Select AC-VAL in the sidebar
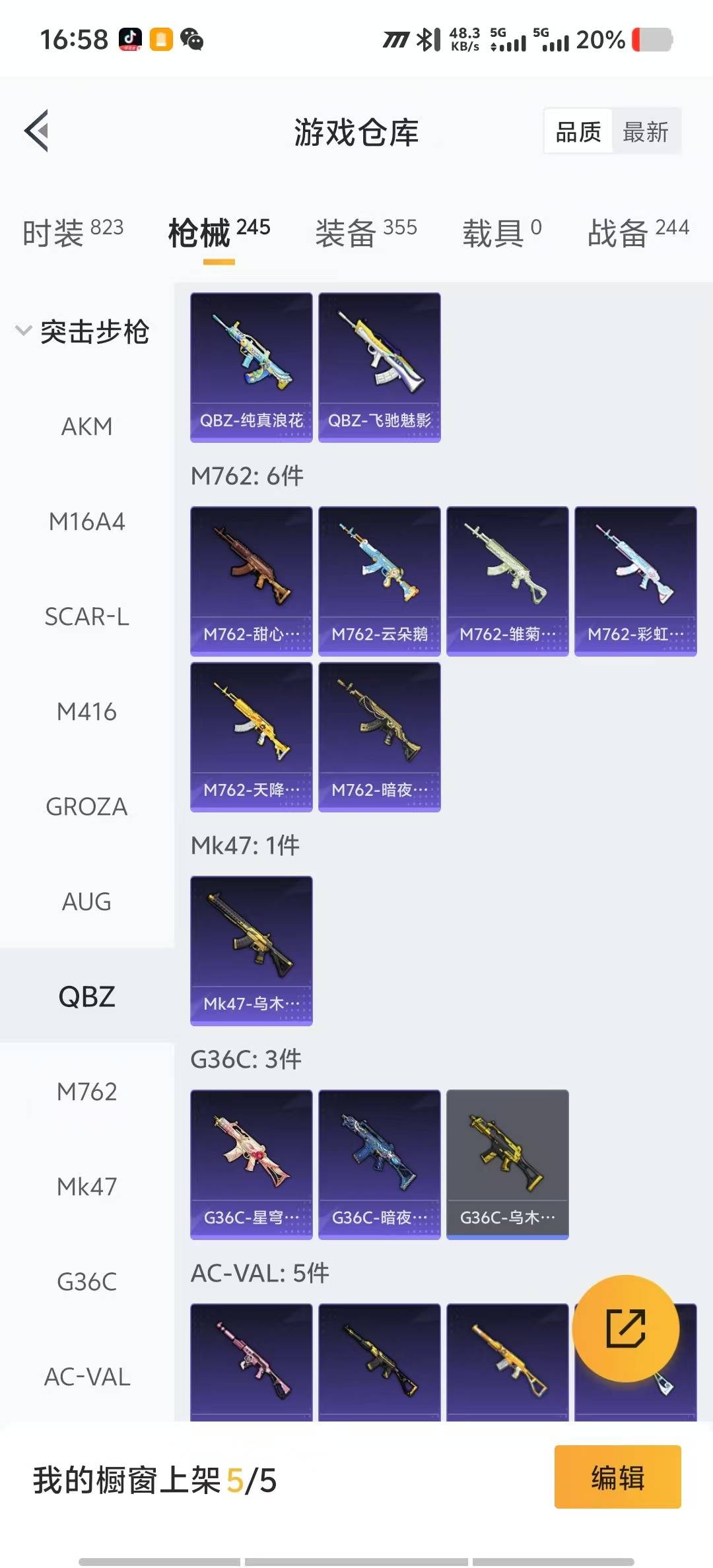Viewport: 713px width, 1568px height. [x=86, y=1377]
